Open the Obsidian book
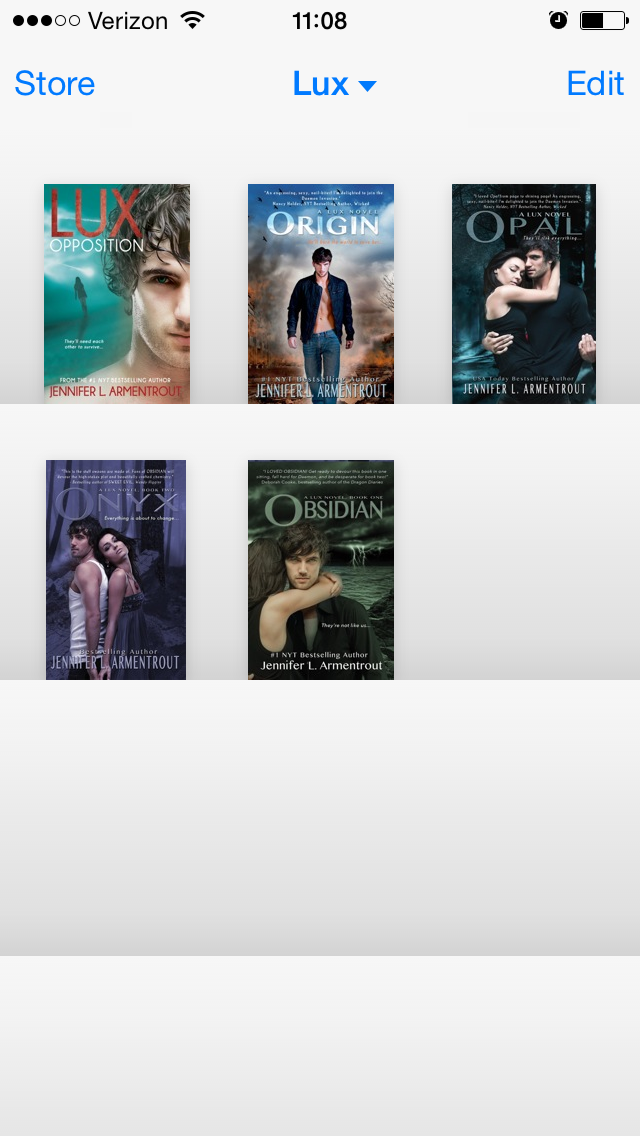 click(321, 570)
